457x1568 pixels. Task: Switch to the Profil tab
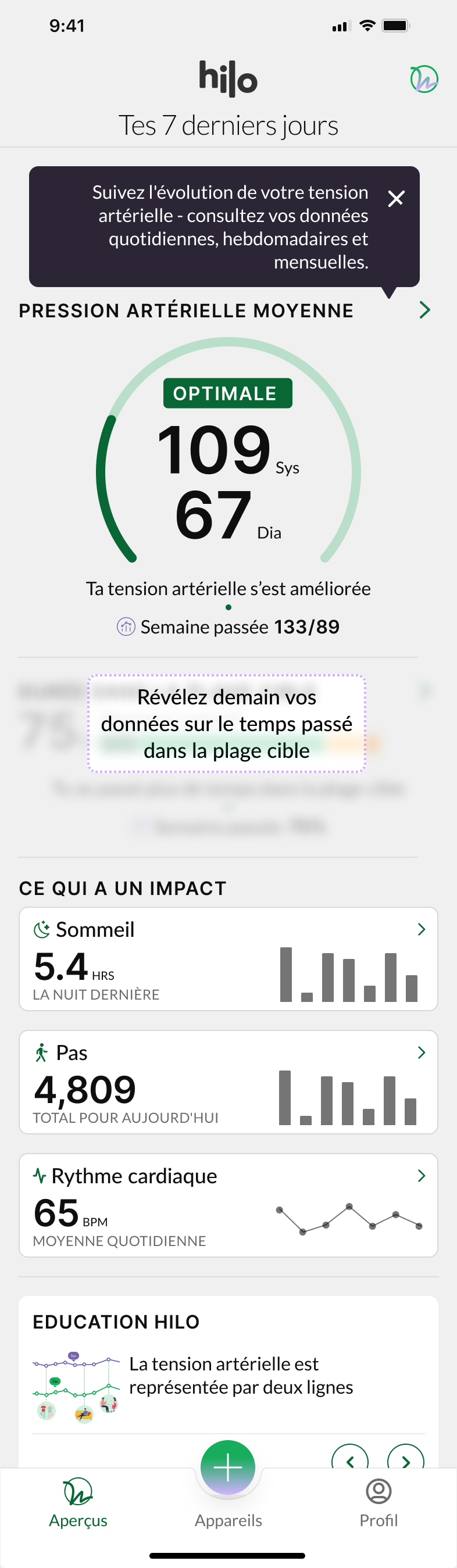click(x=379, y=1503)
